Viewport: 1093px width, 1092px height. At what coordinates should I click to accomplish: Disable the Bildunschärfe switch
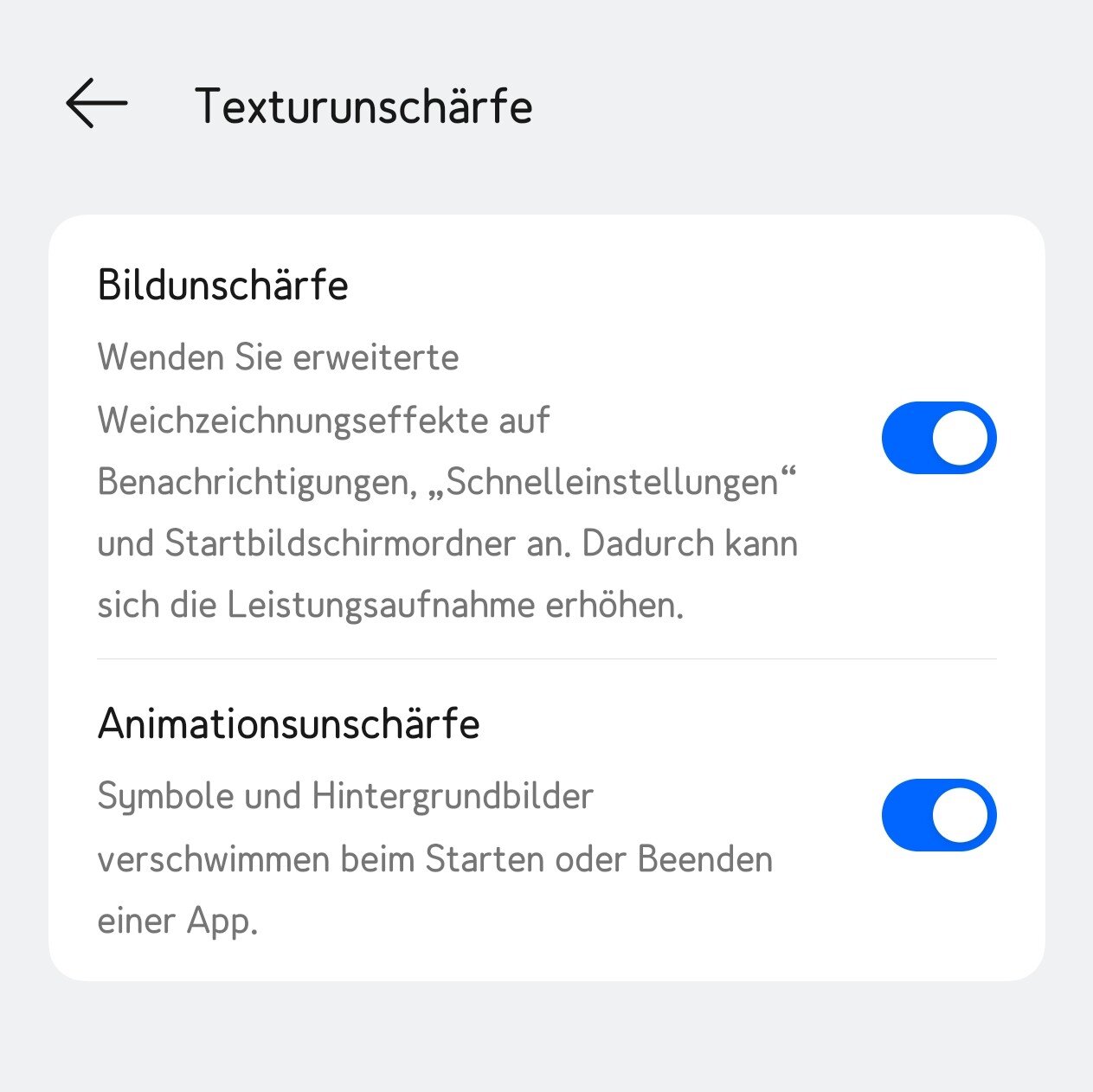pyautogui.click(x=939, y=438)
